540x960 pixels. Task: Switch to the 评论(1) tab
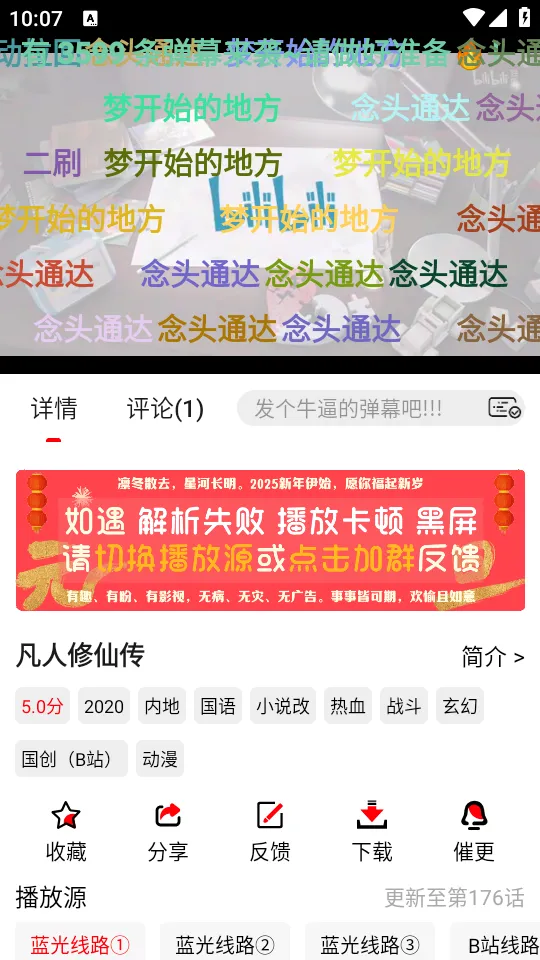[165, 408]
